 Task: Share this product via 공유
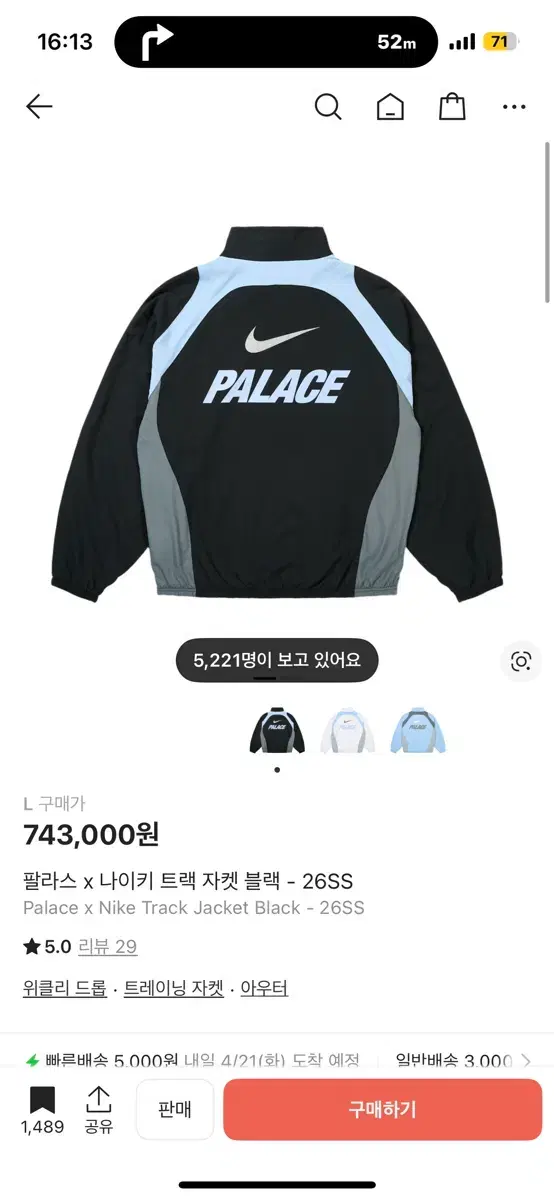(x=98, y=1110)
